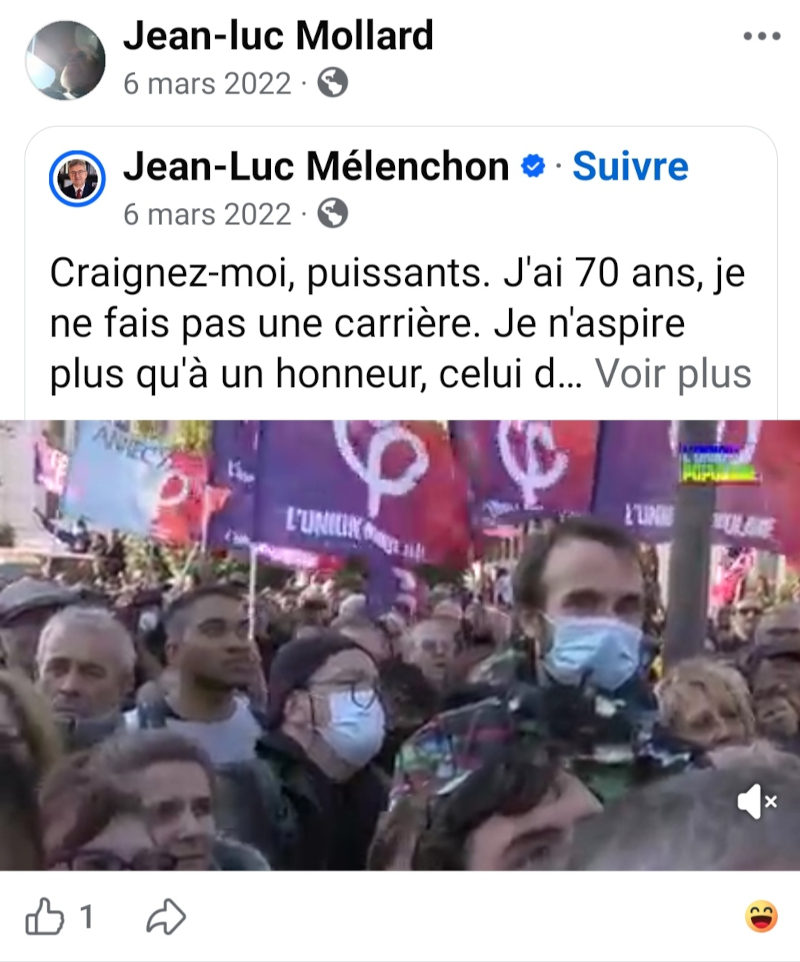
Task: Share this post
Action: click(x=166, y=917)
